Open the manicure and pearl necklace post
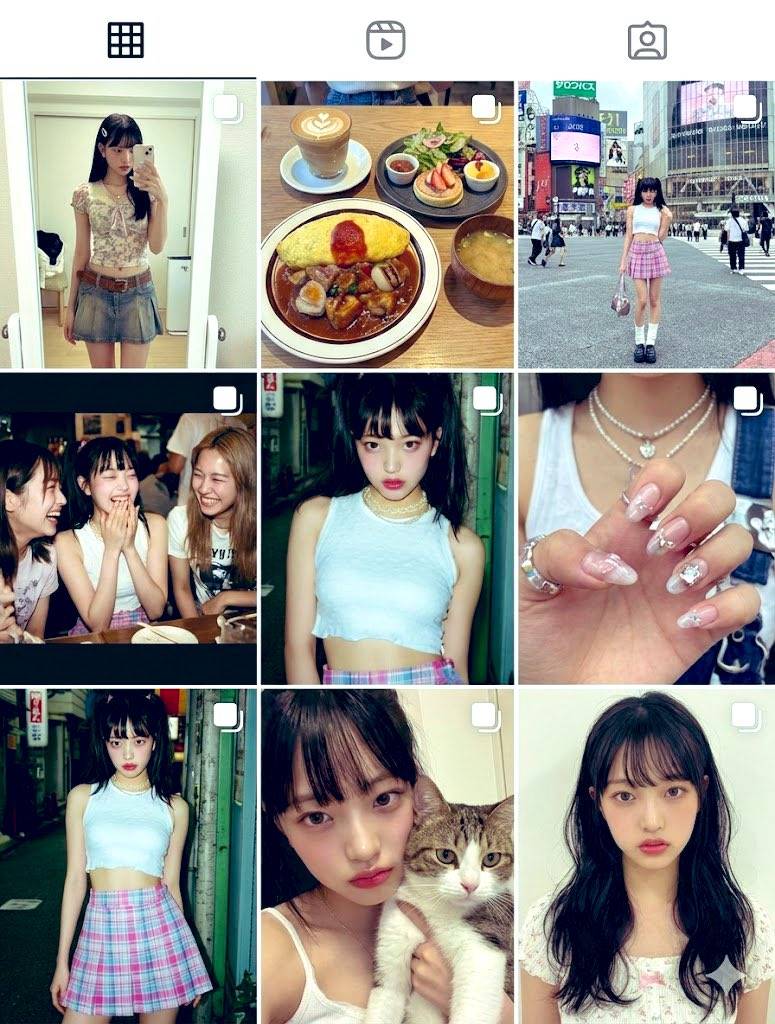The width and height of the screenshot is (775, 1024). pyautogui.click(x=646, y=528)
